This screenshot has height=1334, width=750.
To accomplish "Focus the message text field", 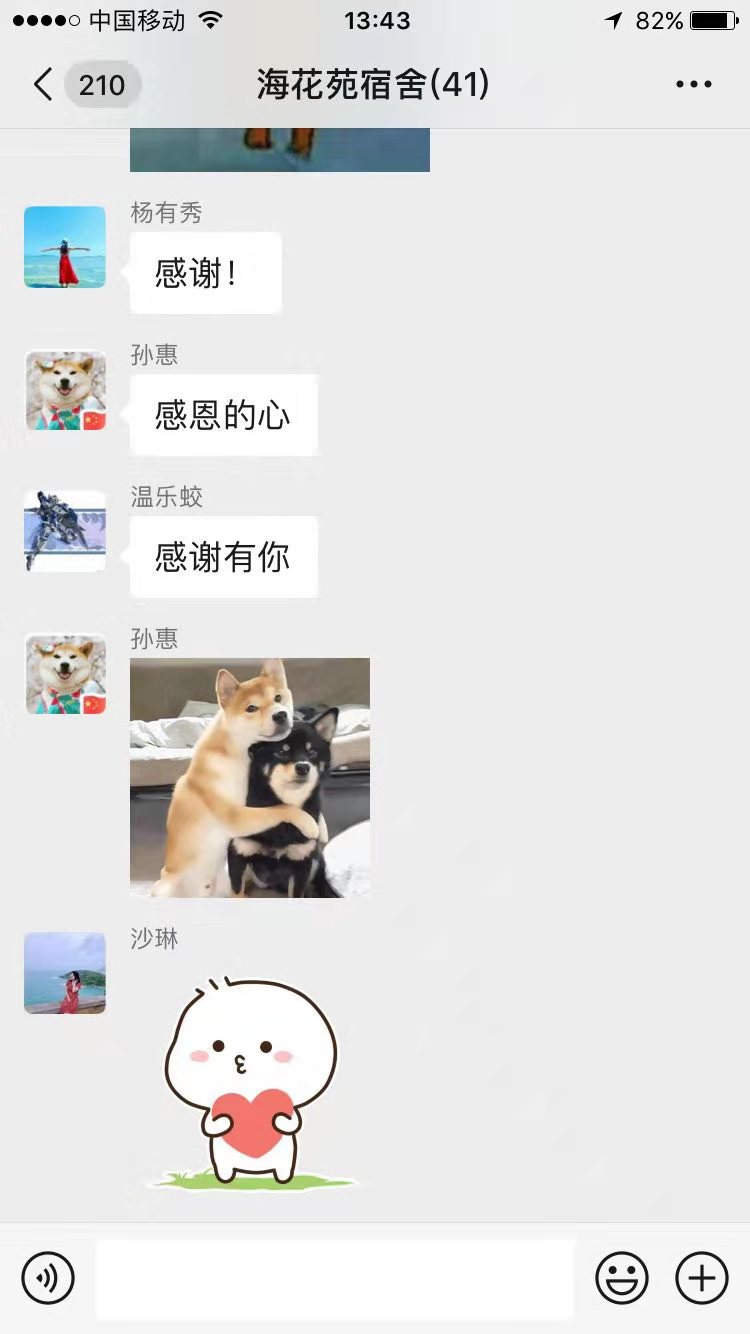I will click(x=335, y=1278).
